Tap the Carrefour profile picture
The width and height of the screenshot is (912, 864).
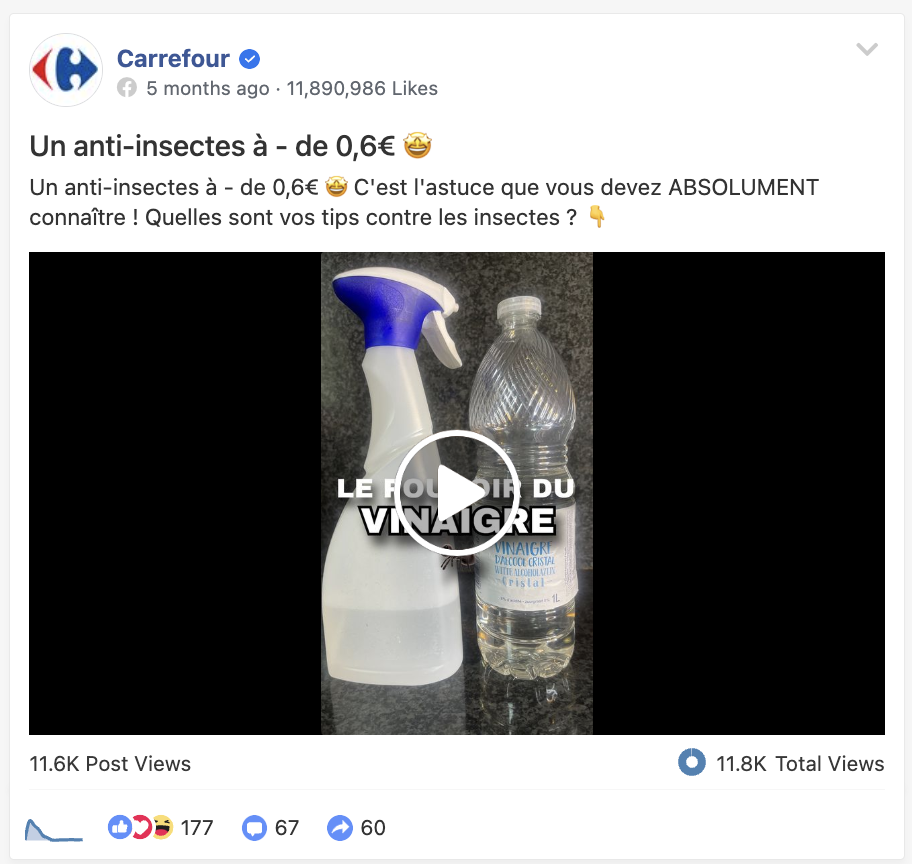(66, 70)
